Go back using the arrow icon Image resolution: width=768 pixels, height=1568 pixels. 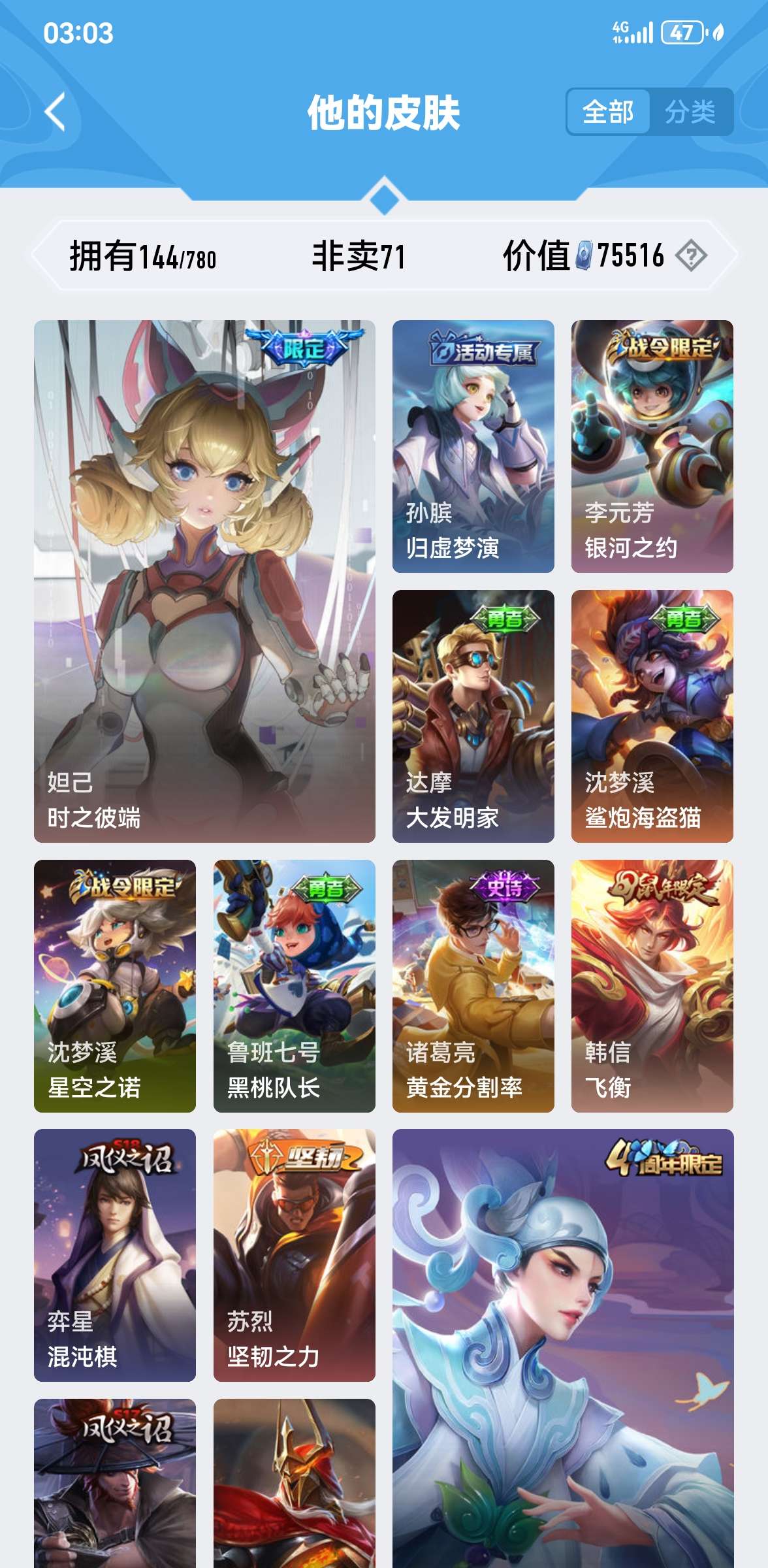click(x=56, y=112)
